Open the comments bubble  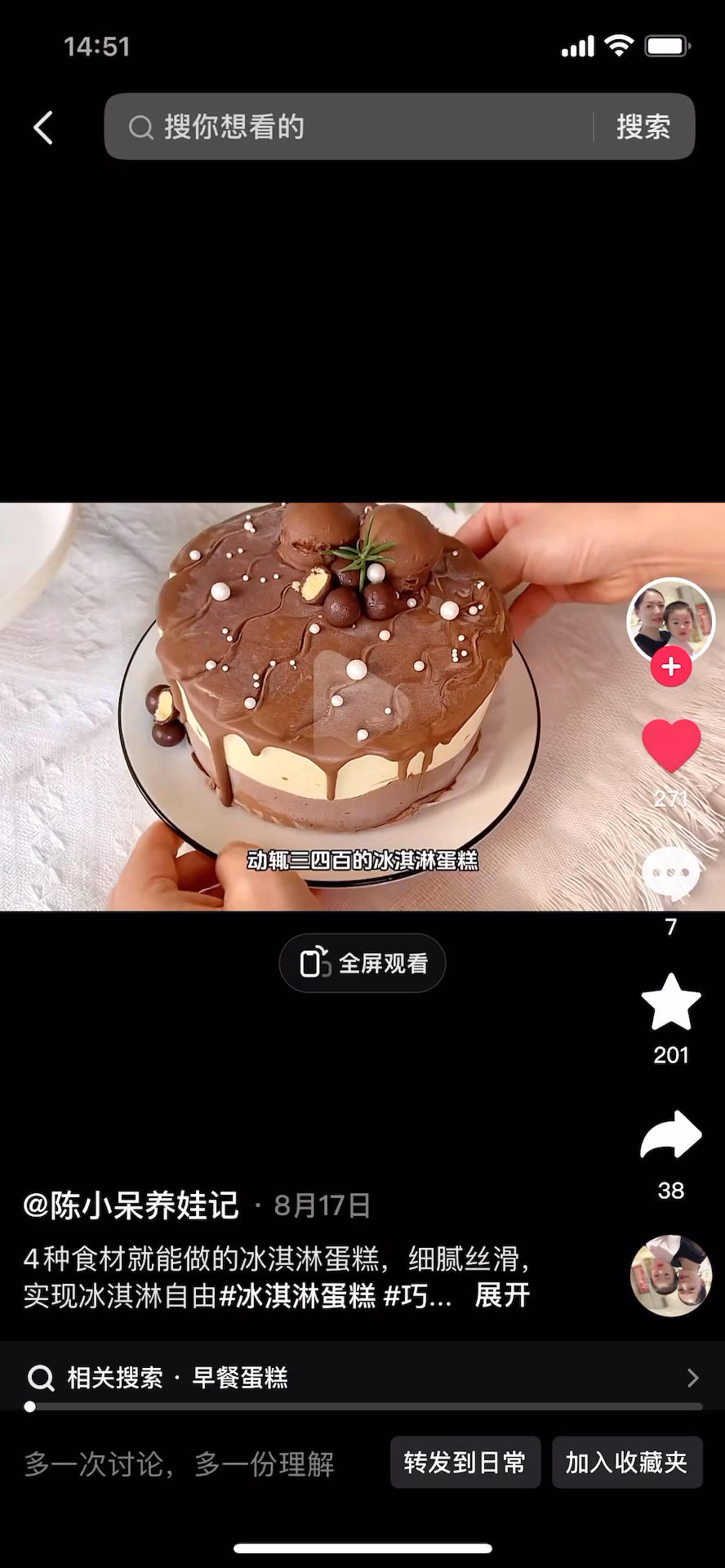pos(671,874)
